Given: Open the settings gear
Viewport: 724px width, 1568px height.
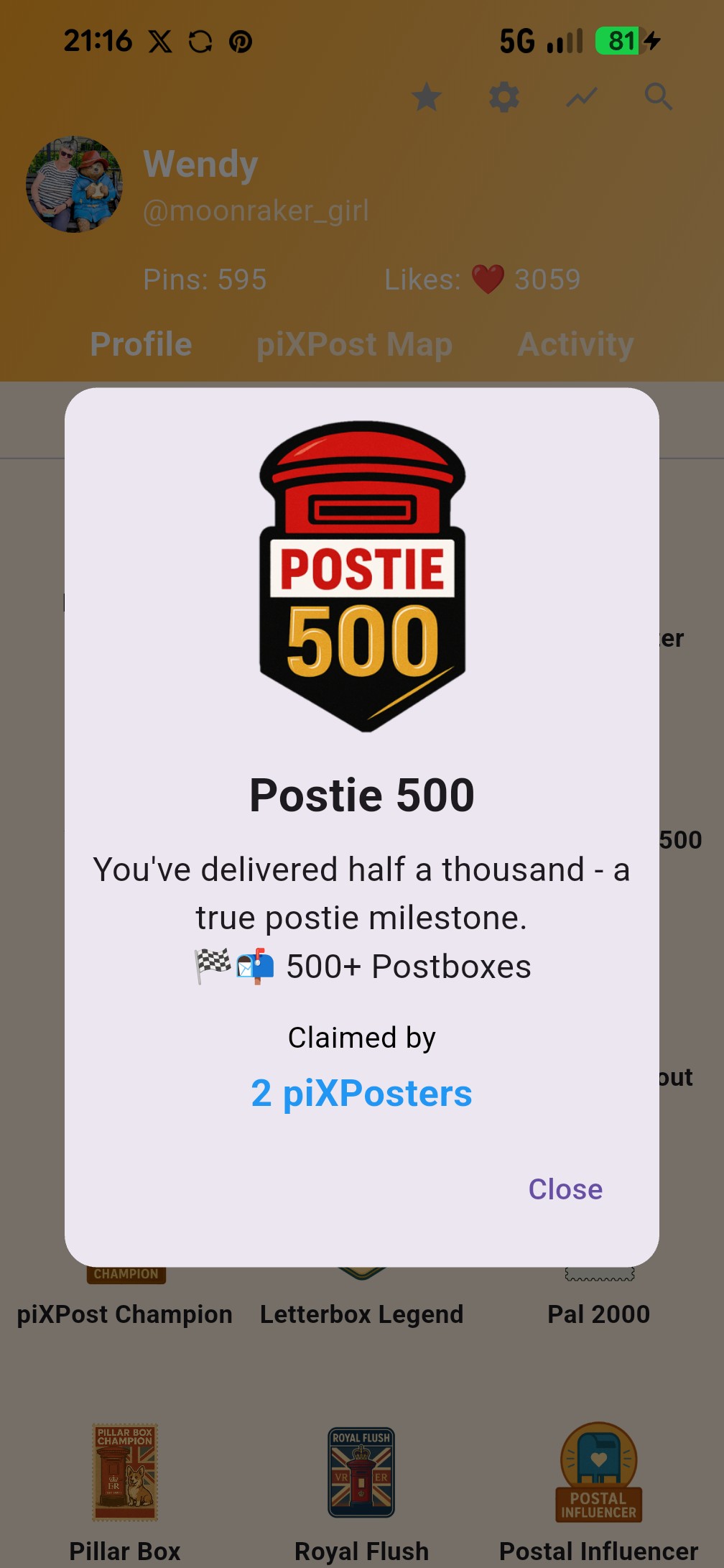Looking at the screenshot, I should (x=504, y=97).
